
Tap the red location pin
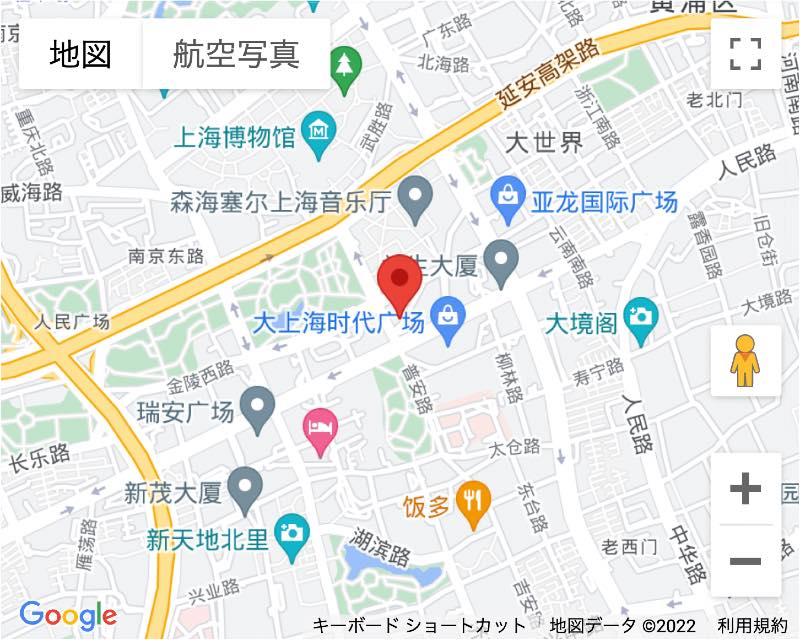(400, 283)
